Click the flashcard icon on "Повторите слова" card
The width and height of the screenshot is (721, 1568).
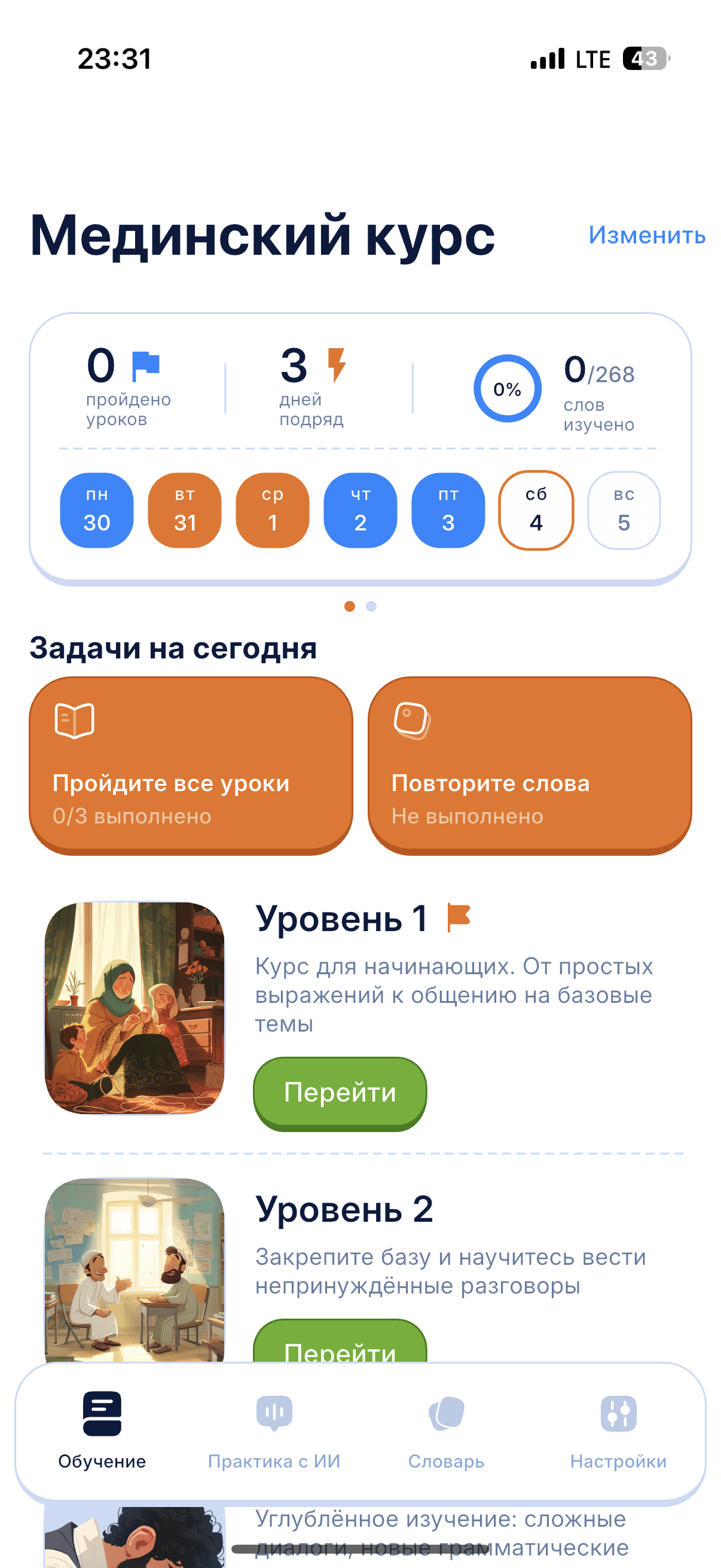coord(411,722)
